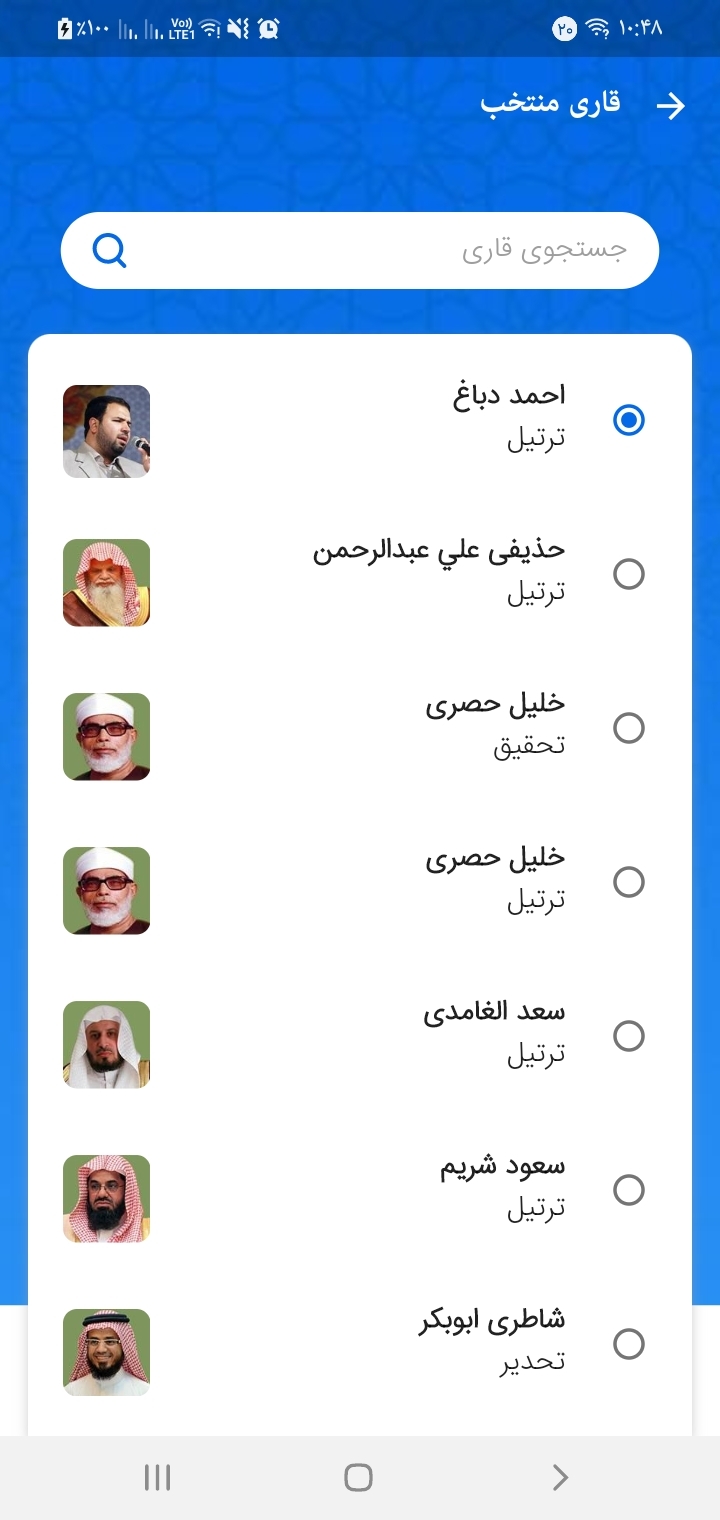Image resolution: width=720 pixels, height=1520 pixels.
Task: Tap the Back chevron in navigation bar
Action: [559, 1476]
